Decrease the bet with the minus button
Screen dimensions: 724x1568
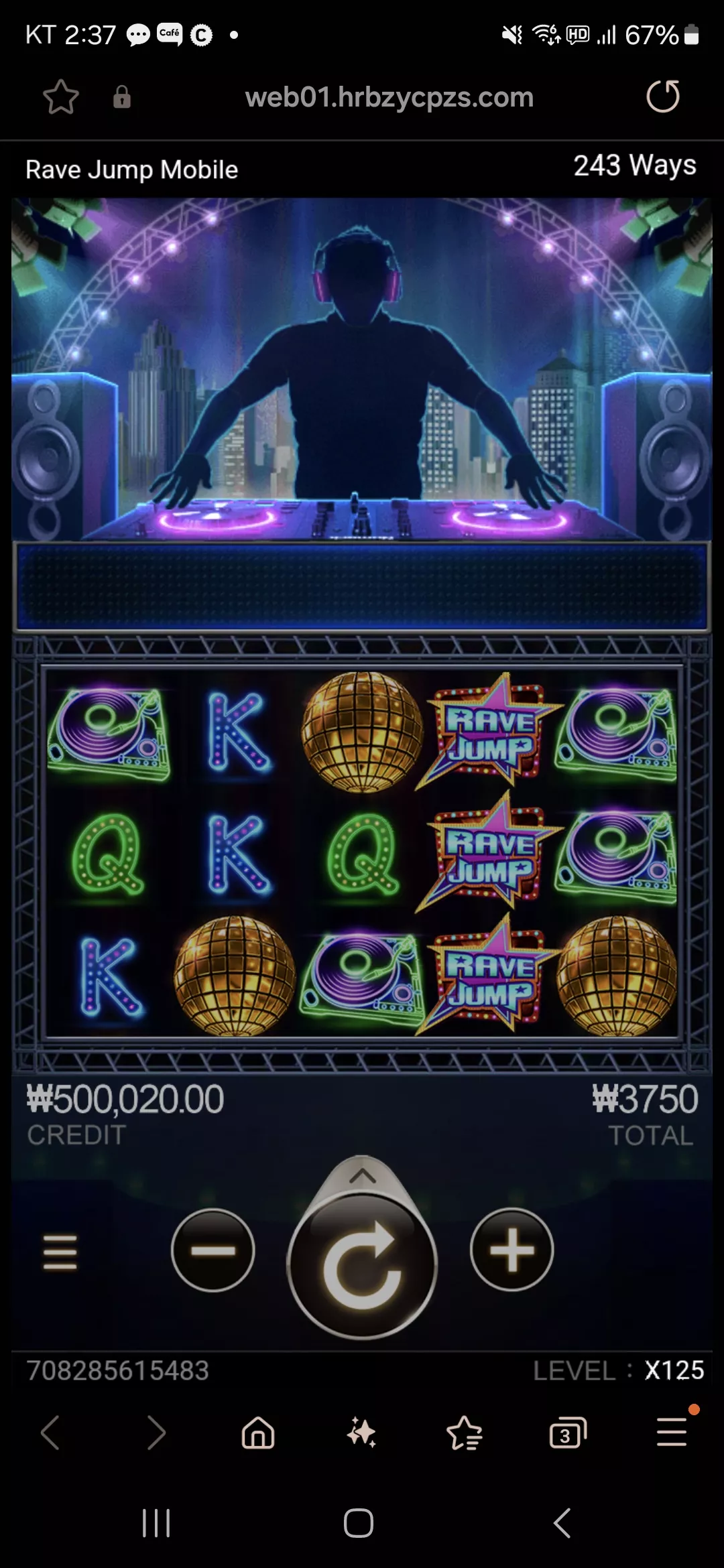pos(213,1250)
